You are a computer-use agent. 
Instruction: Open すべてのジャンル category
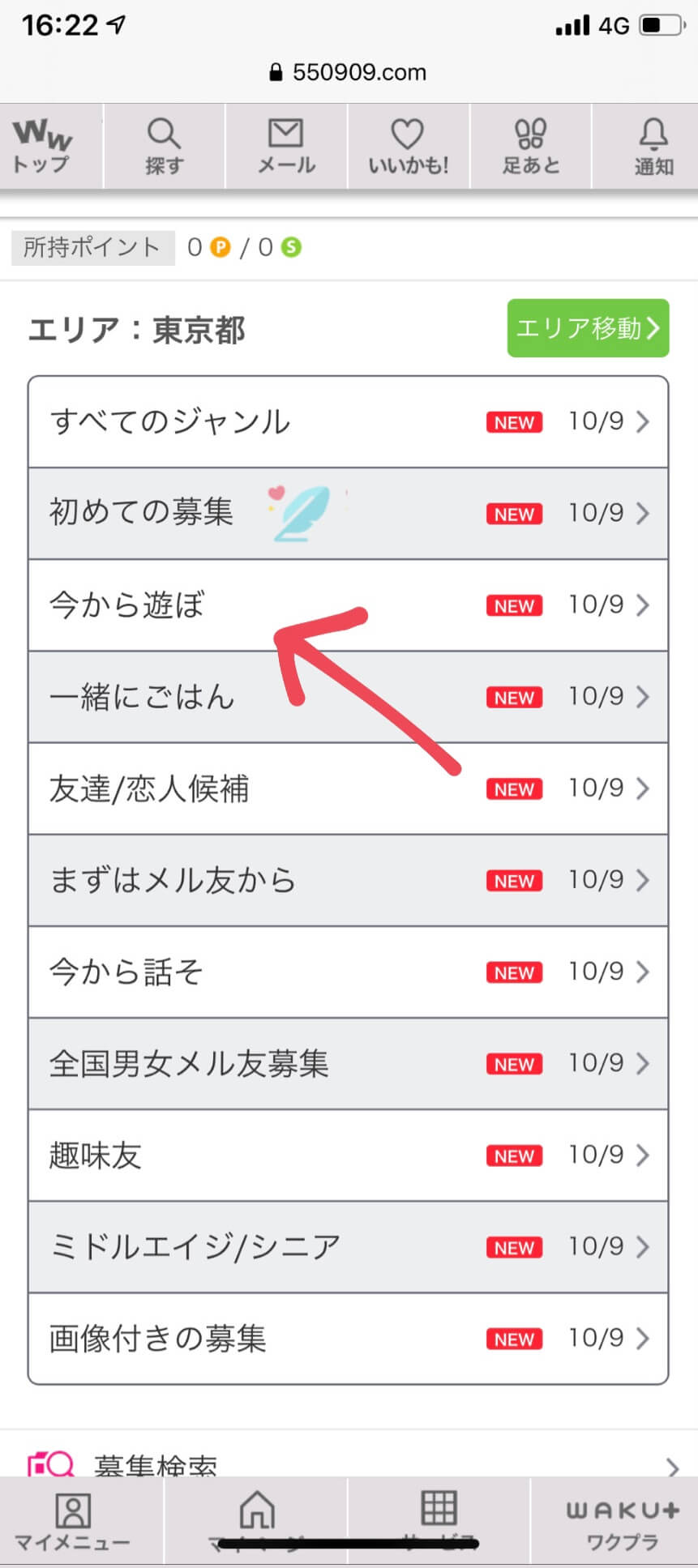tap(349, 421)
